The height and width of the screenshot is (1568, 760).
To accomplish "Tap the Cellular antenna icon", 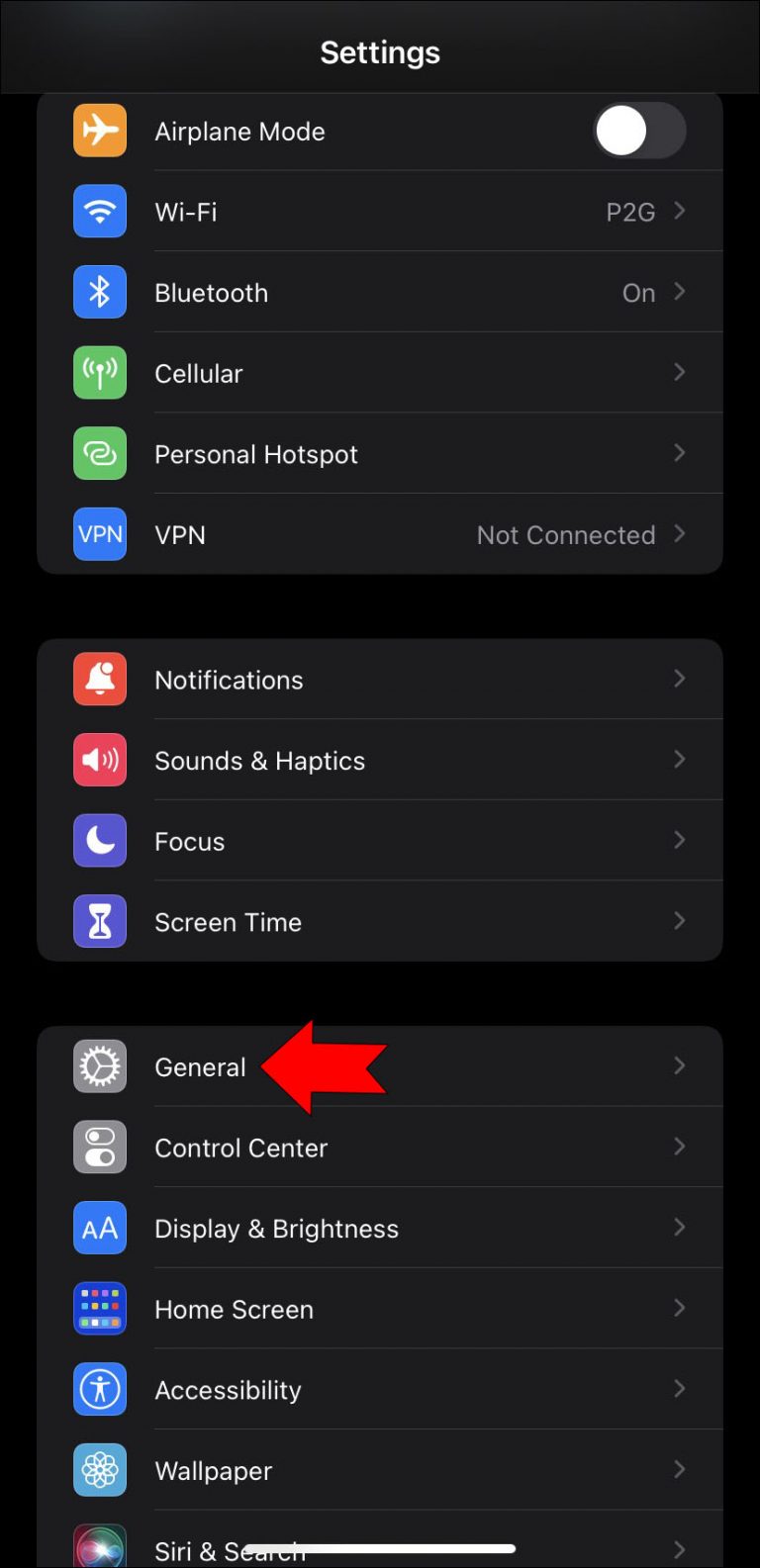I will [99, 373].
